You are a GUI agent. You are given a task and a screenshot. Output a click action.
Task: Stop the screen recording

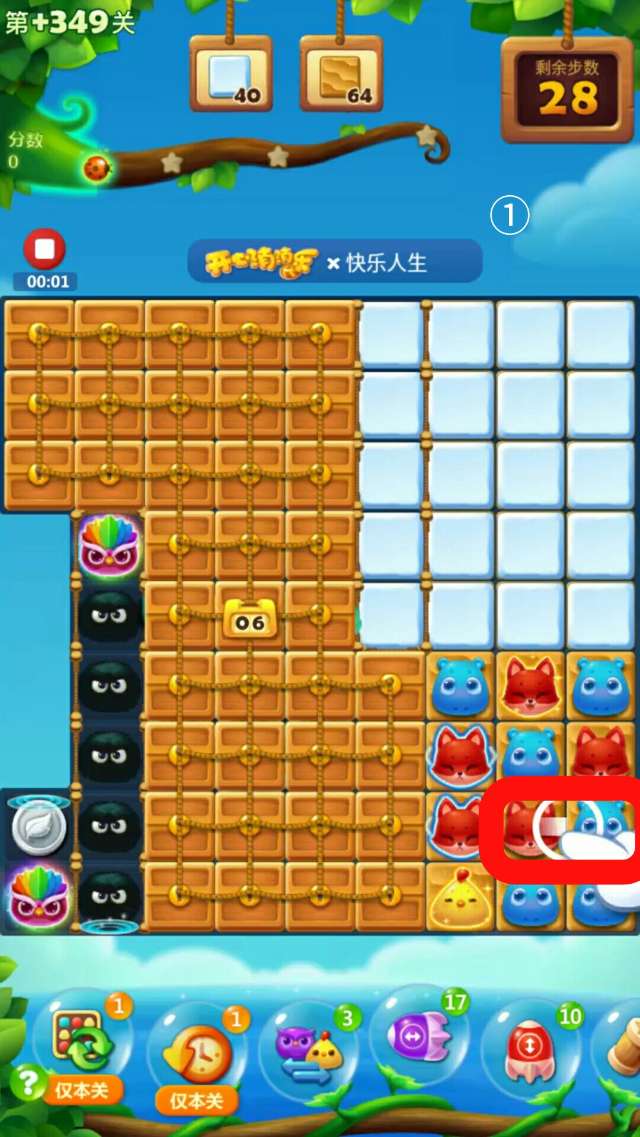click(44, 250)
